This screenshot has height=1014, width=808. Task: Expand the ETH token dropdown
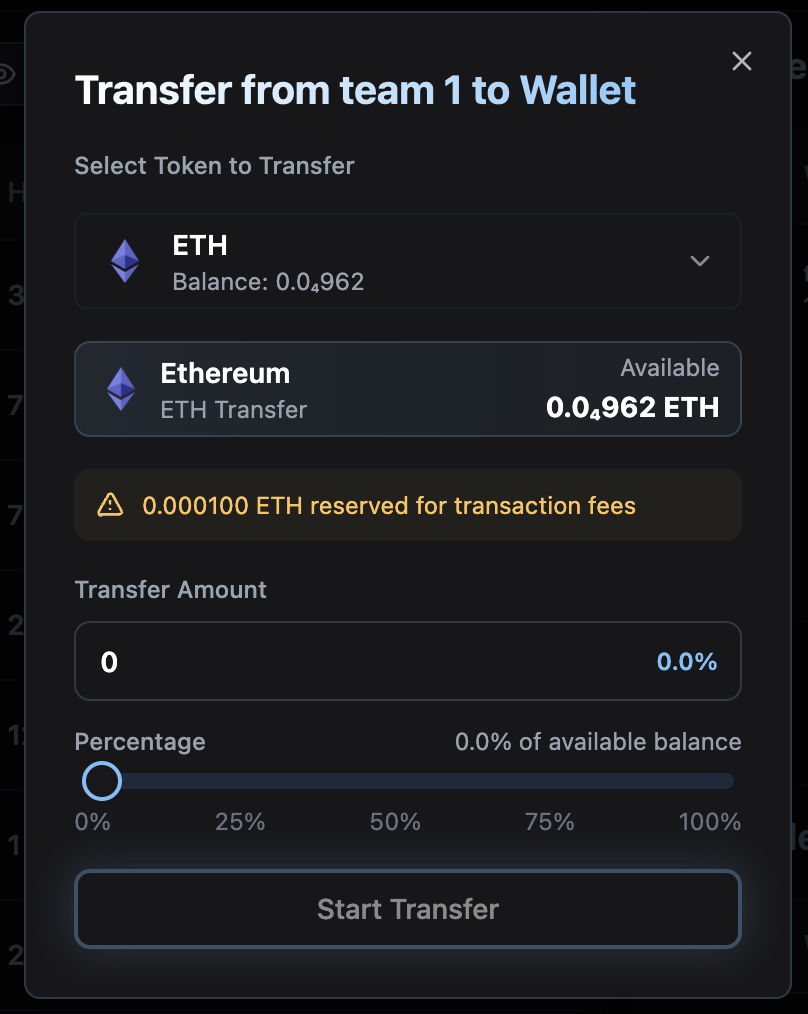(x=699, y=261)
